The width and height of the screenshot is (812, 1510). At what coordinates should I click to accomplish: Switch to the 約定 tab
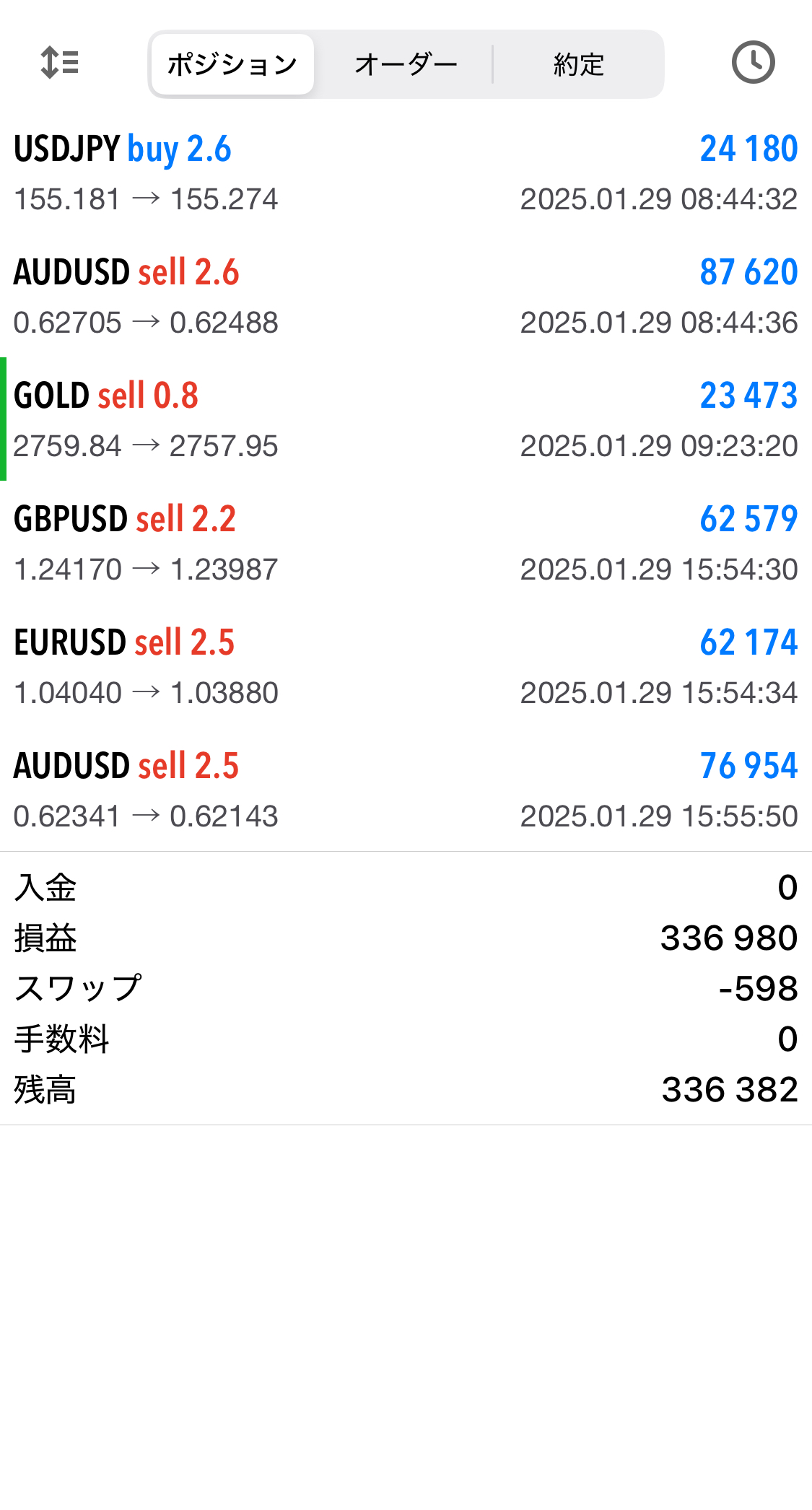pos(578,64)
